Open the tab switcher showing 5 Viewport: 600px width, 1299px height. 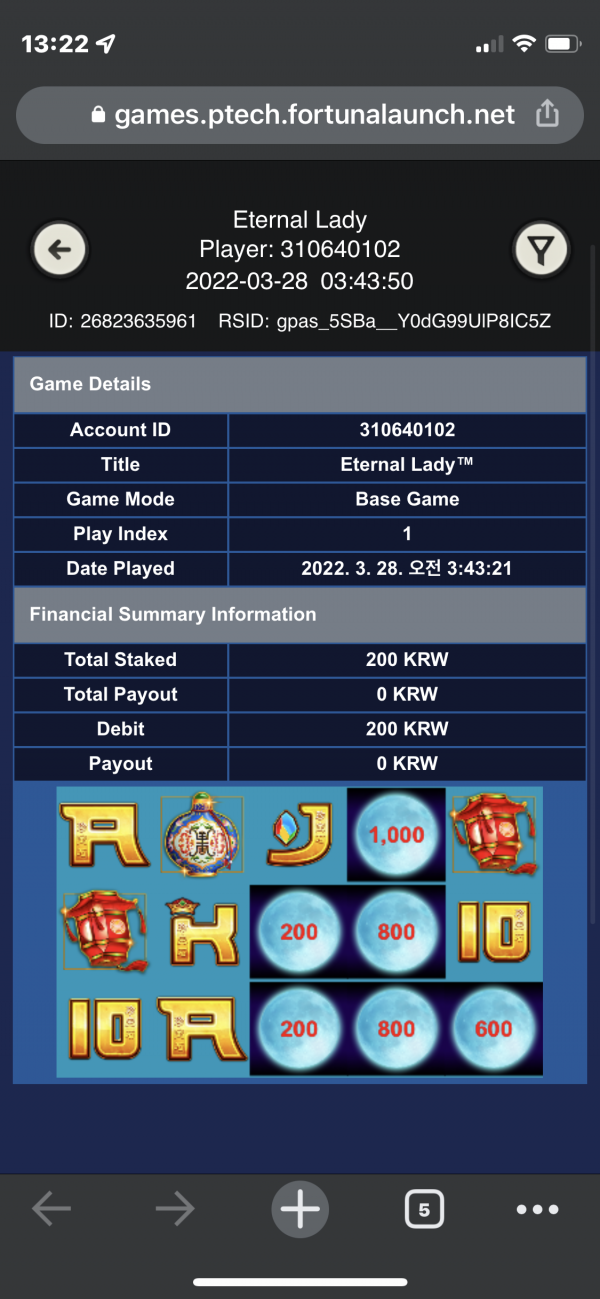click(x=424, y=1210)
